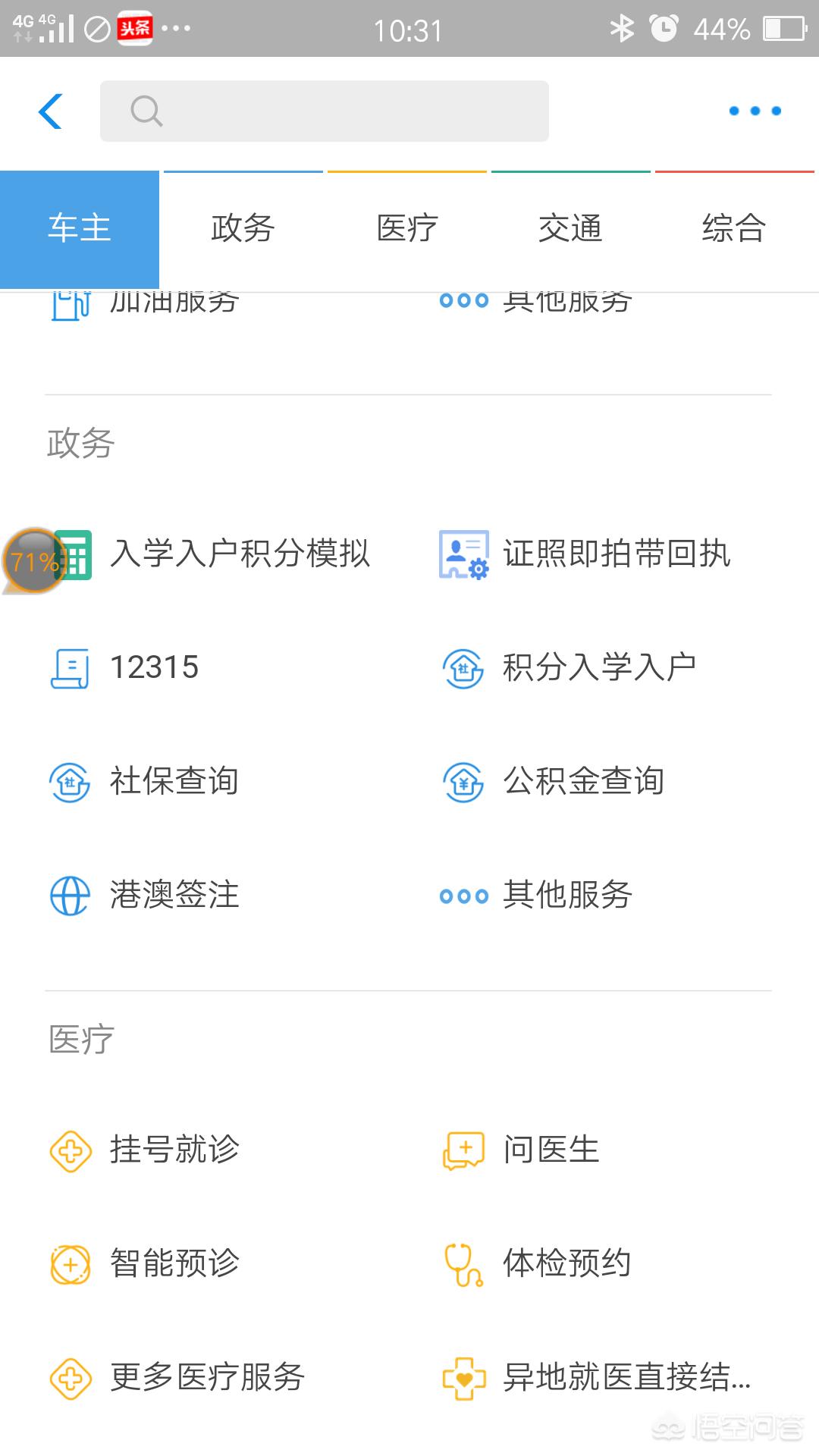
Task: Open 挂号就诊 for hospital registration
Action: 174,1150
